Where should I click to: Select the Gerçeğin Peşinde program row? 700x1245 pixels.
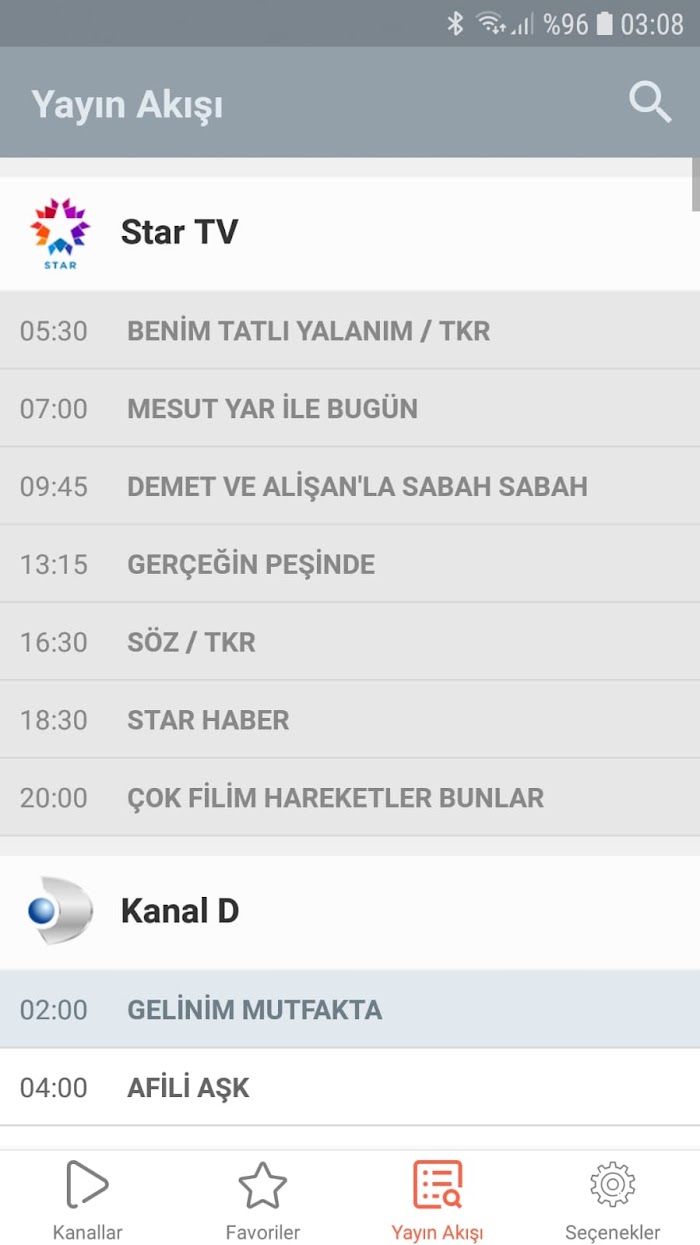(x=350, y=565)
